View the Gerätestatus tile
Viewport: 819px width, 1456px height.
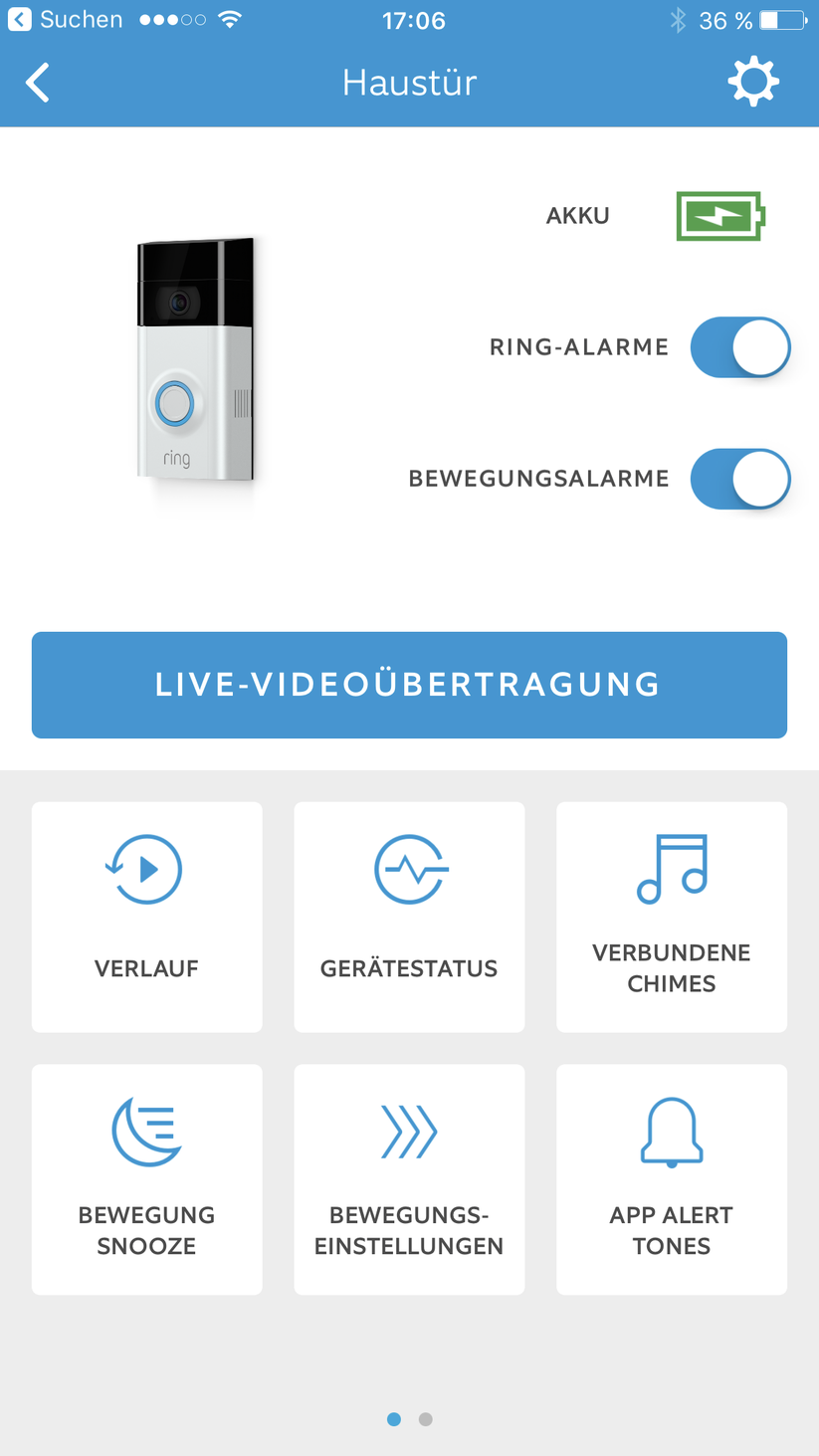[409, 917]
